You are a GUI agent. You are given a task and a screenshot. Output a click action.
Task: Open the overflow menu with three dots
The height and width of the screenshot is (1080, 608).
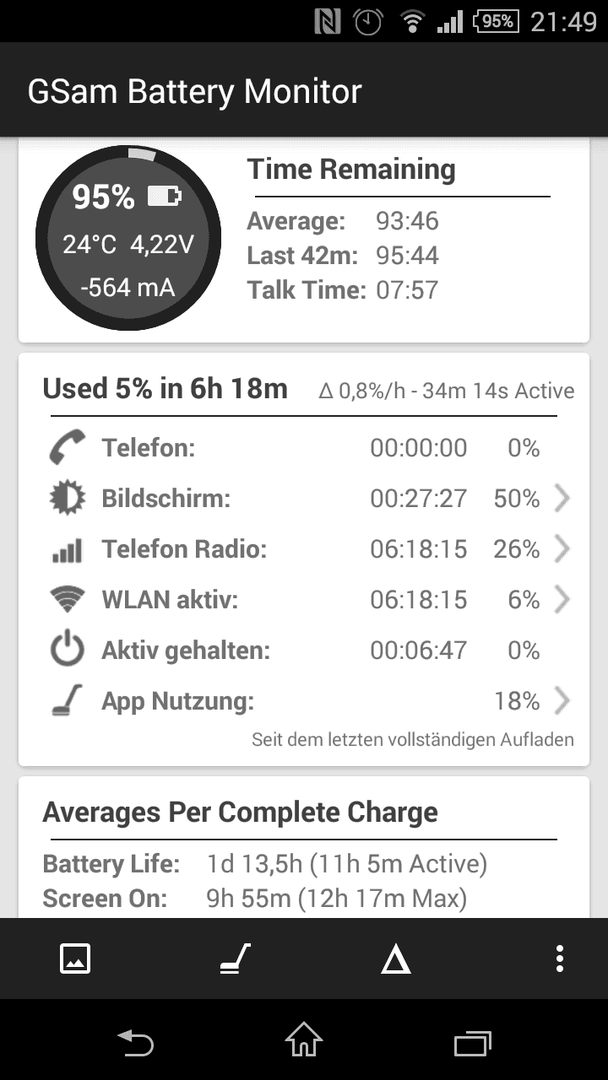(x=560, y=958)
